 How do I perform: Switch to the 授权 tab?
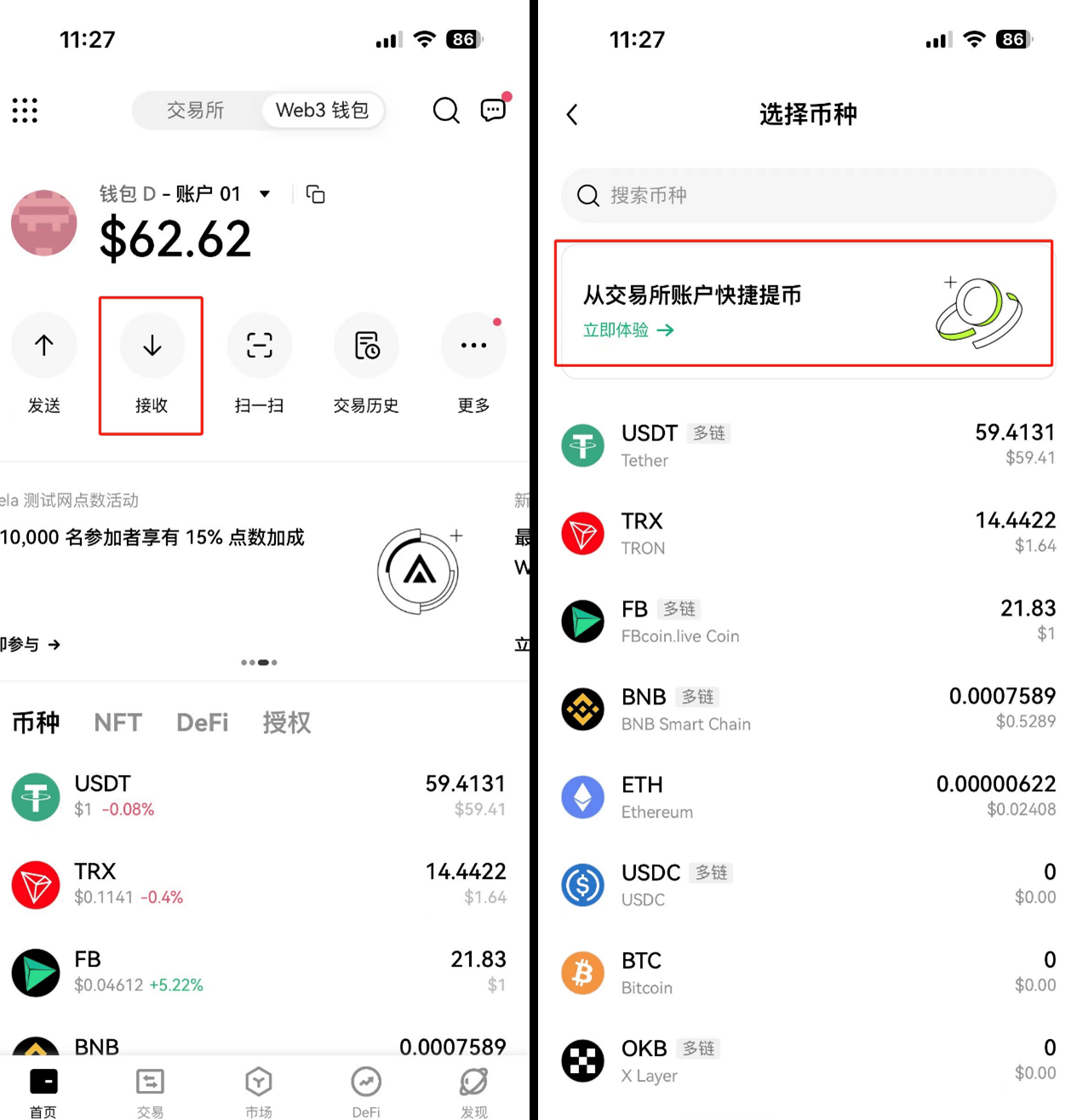click(286, 723)
